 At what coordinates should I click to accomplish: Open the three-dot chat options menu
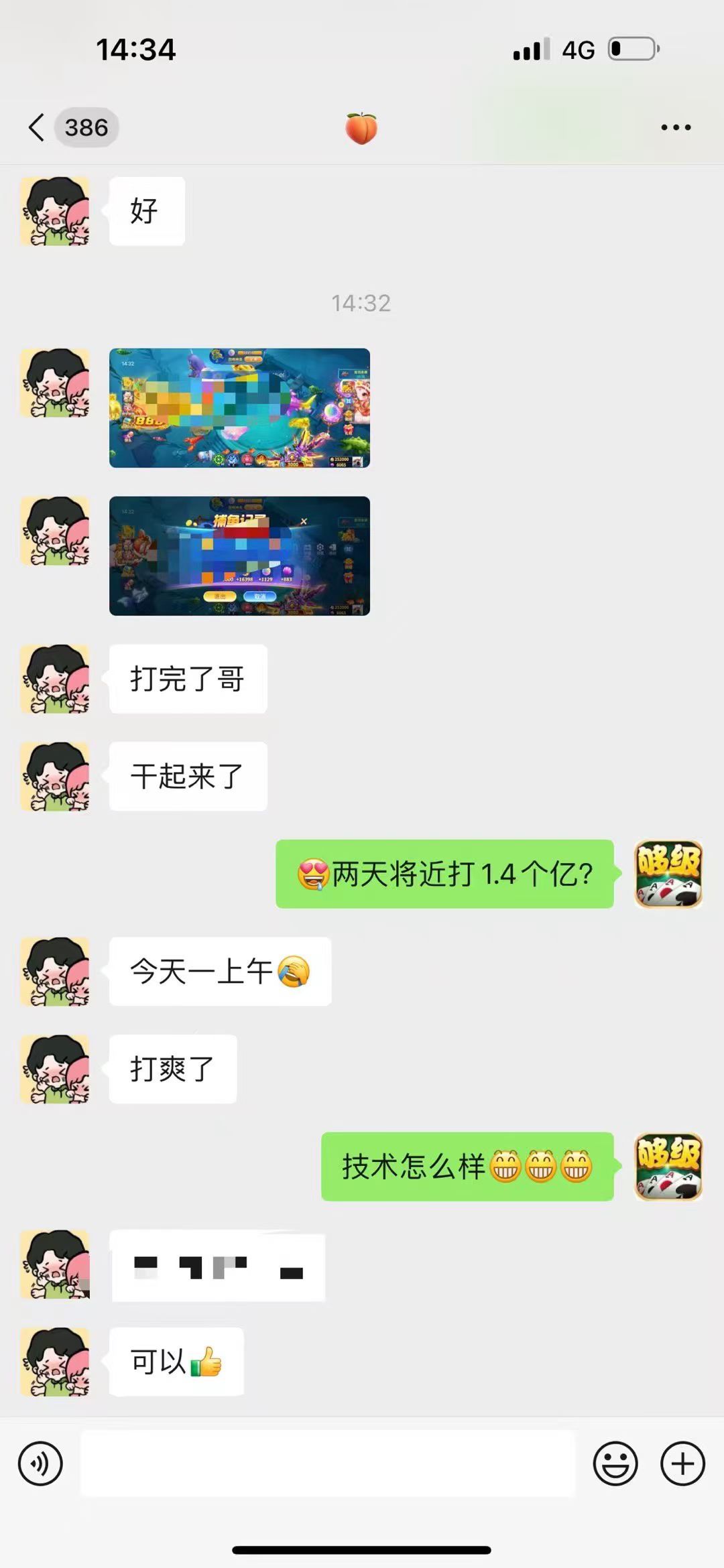coord(675,127)
